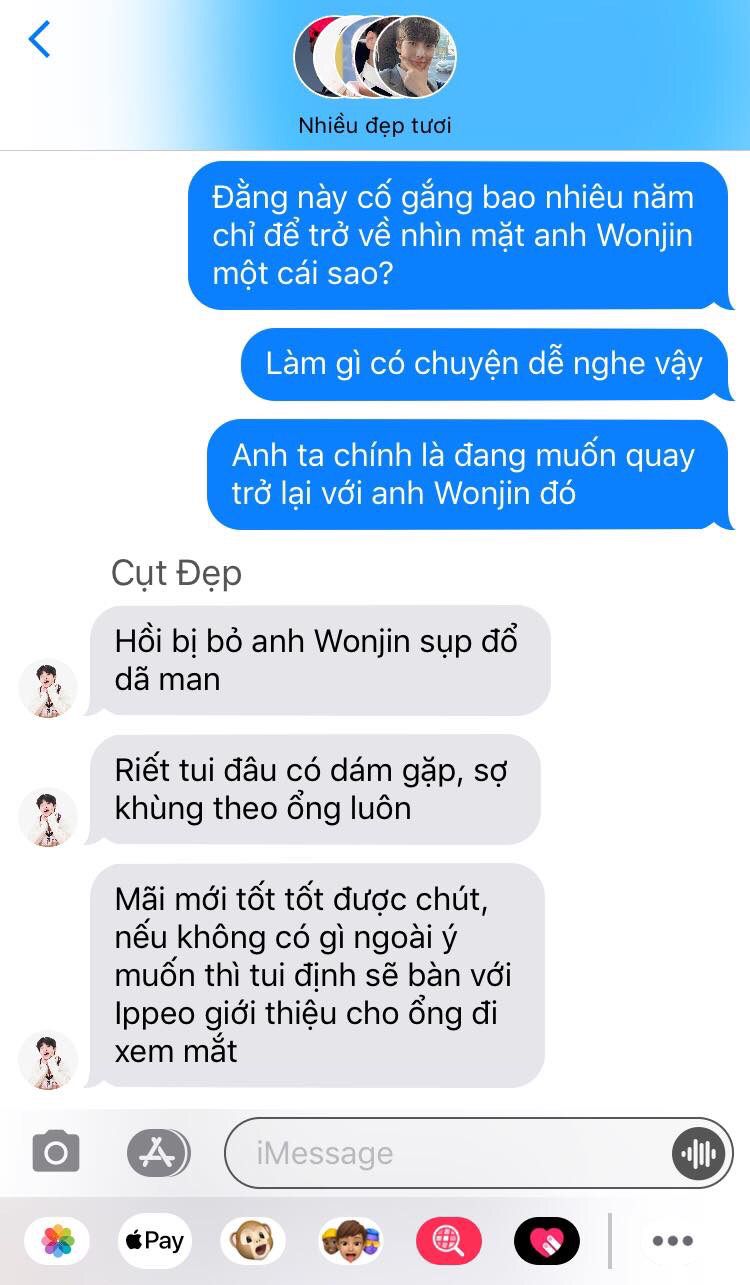
Task: Open the Photos app in the drawer
Action: click(58, 1242)
